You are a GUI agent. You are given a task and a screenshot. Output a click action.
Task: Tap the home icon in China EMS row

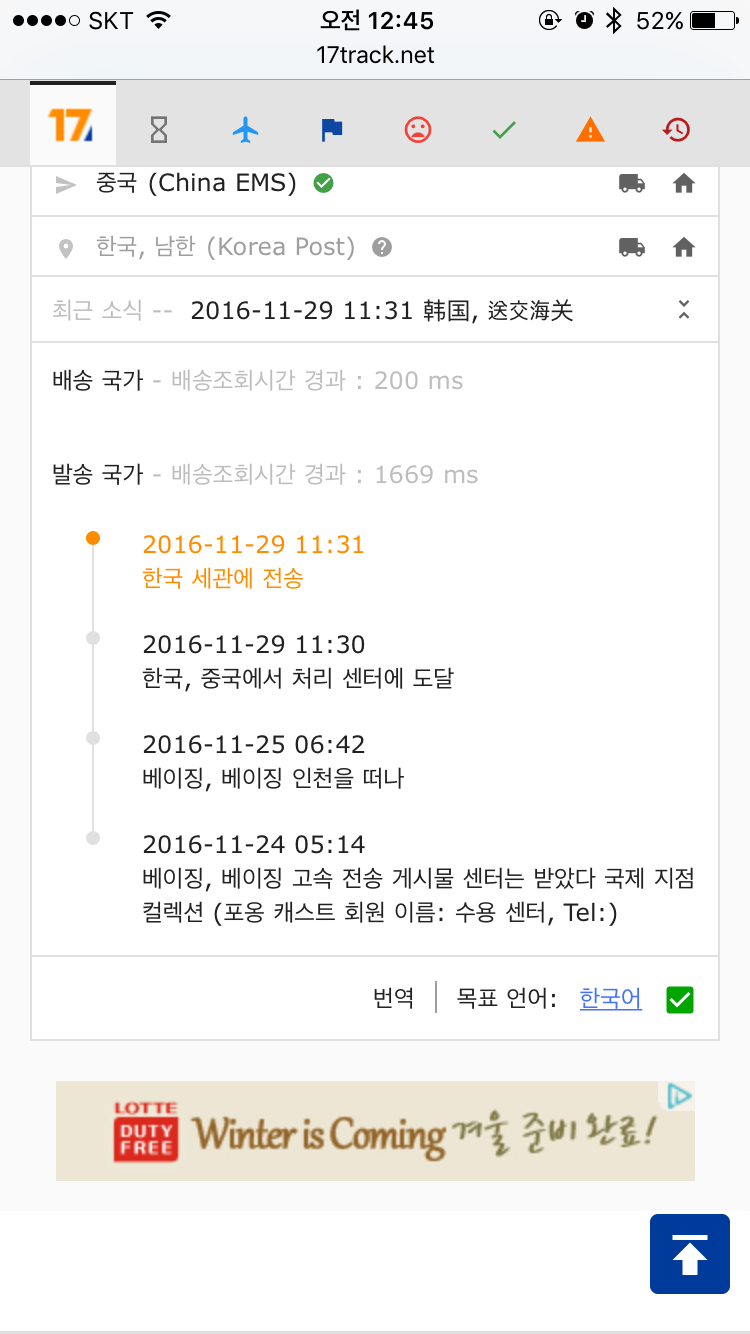[x=684, y=184]
